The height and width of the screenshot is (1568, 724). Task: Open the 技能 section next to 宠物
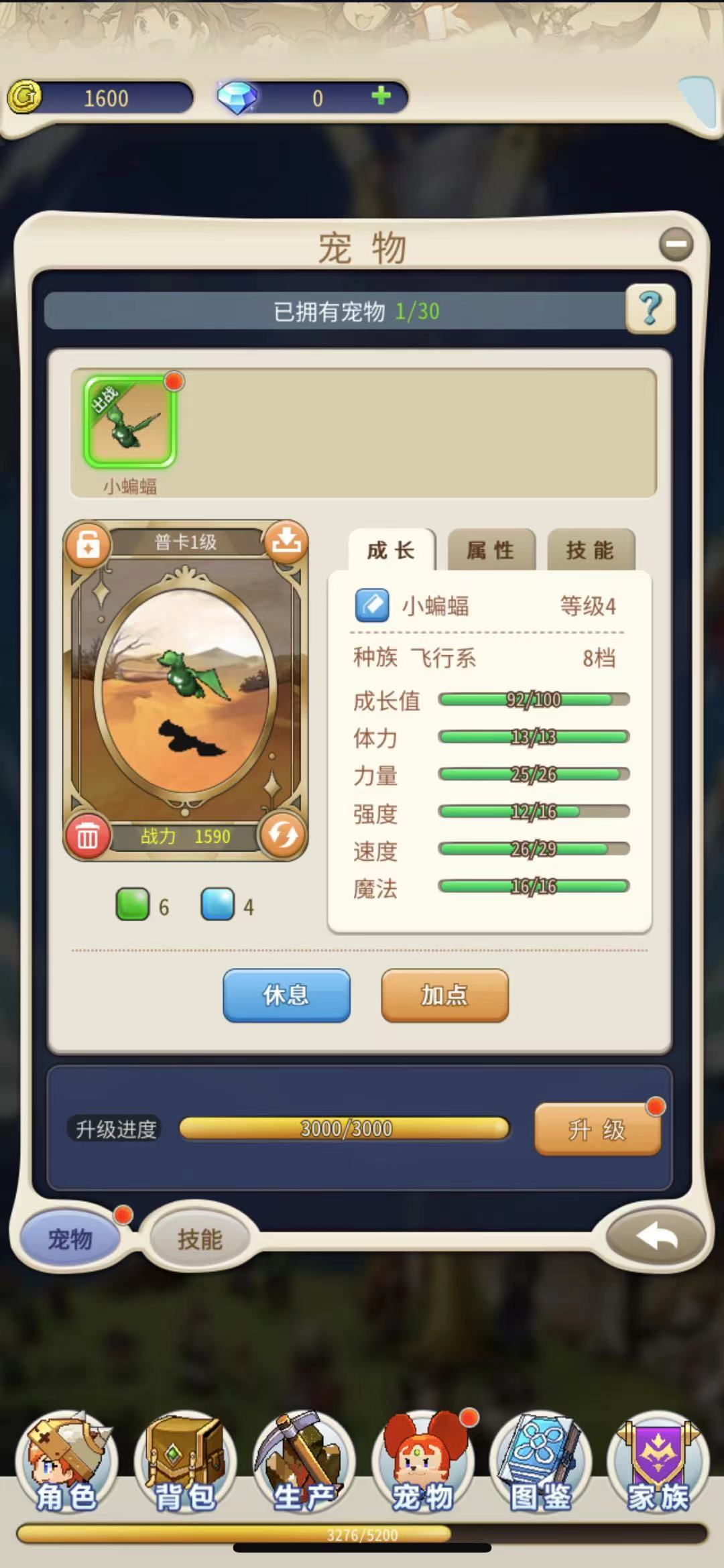click(200, 1239)
